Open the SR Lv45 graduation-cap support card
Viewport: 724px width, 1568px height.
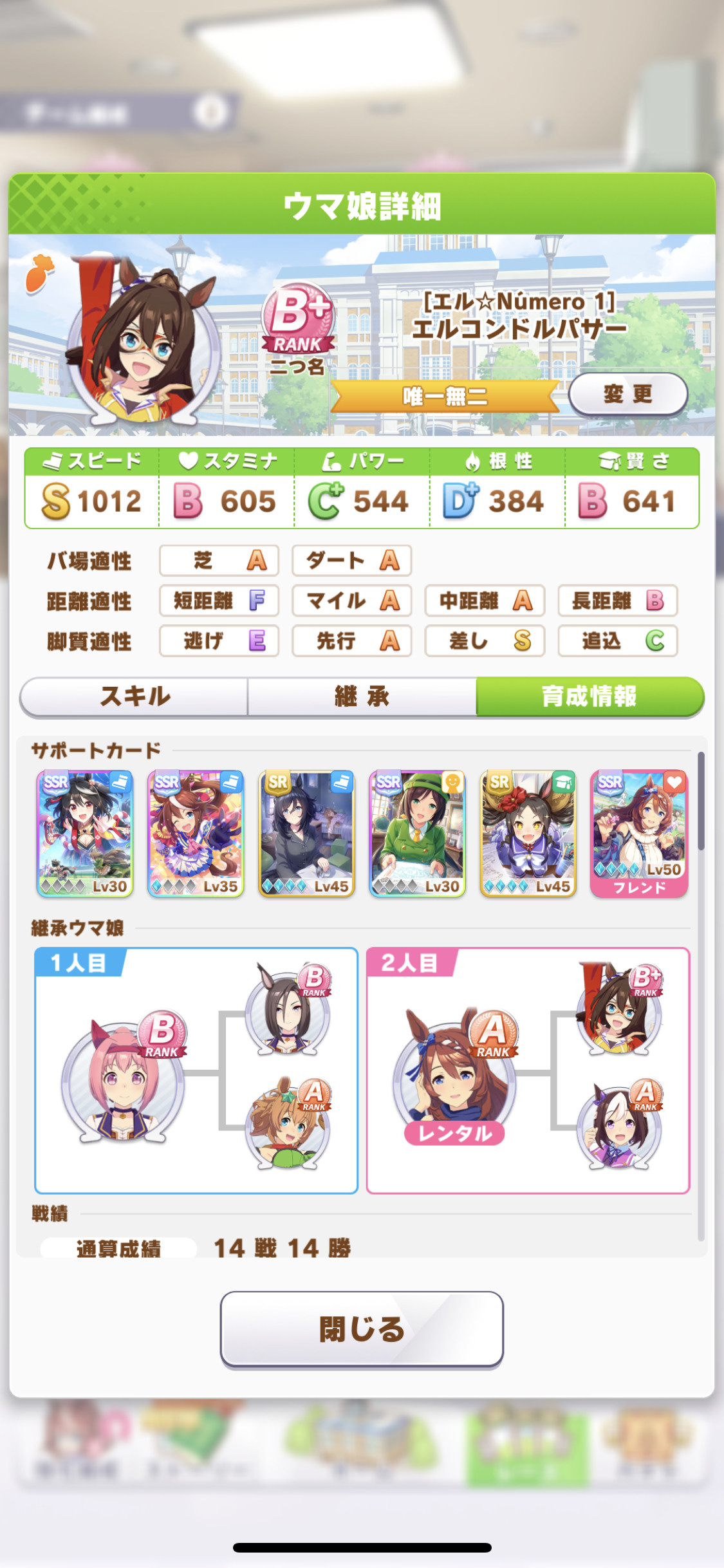528,834
